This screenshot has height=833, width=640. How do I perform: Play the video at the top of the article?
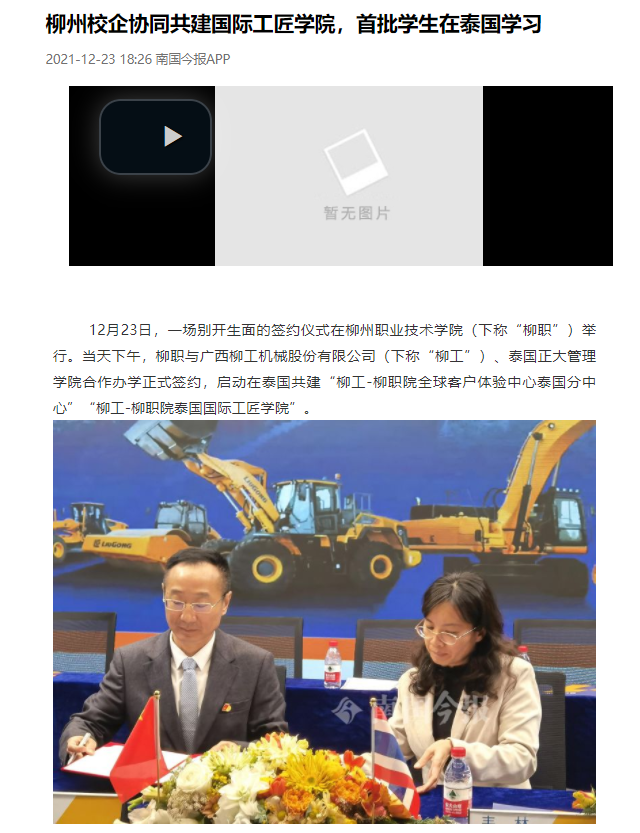coord(156,137)
